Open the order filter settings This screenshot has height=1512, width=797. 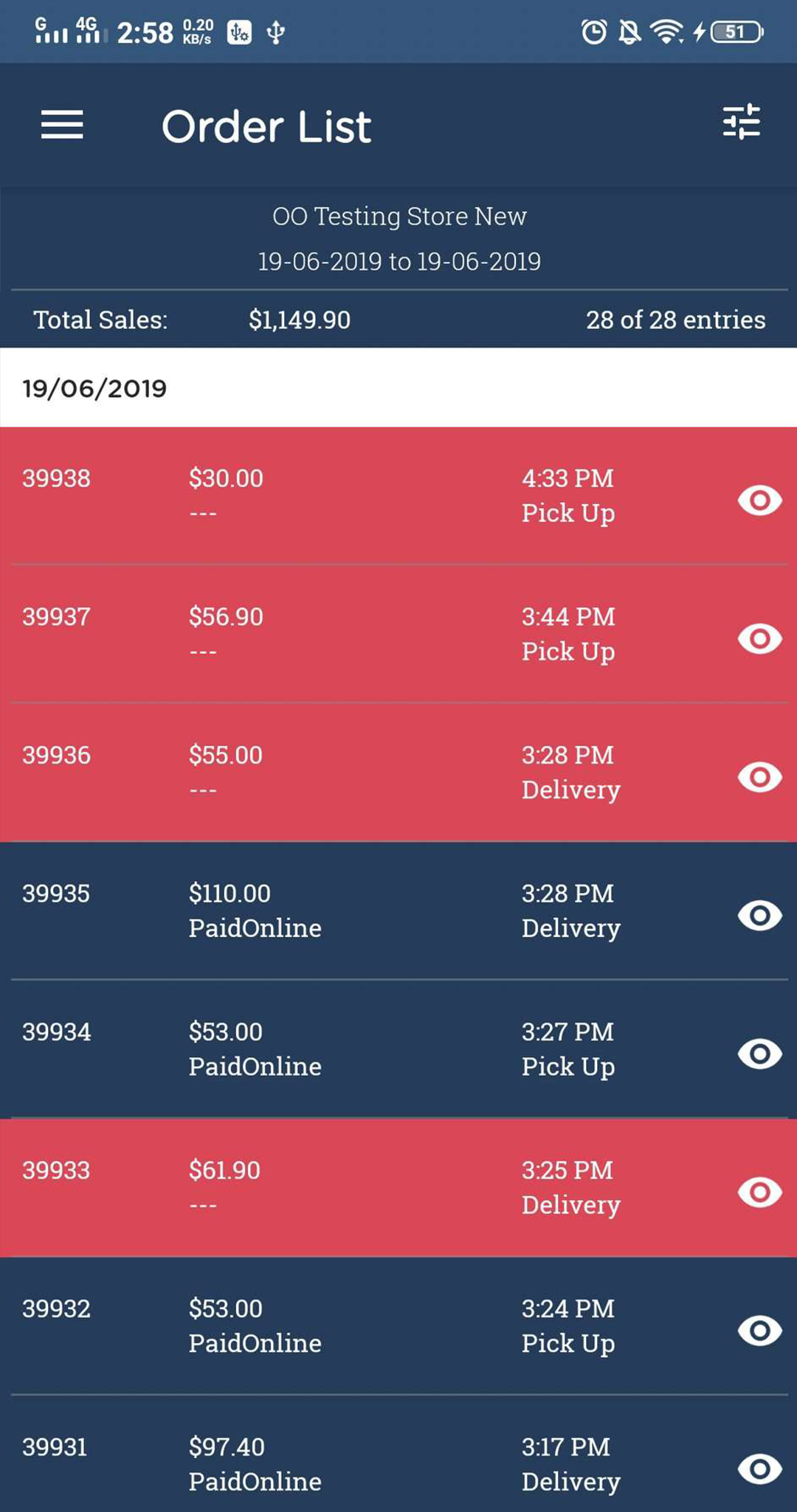741,122
